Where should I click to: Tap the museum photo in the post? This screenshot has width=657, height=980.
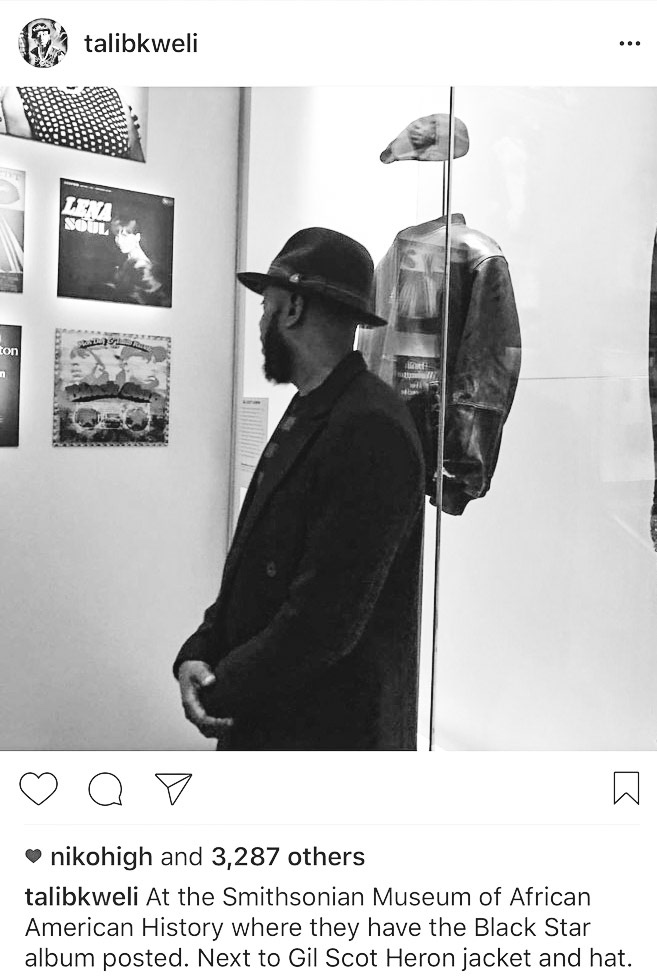click(x=328, y=418)
